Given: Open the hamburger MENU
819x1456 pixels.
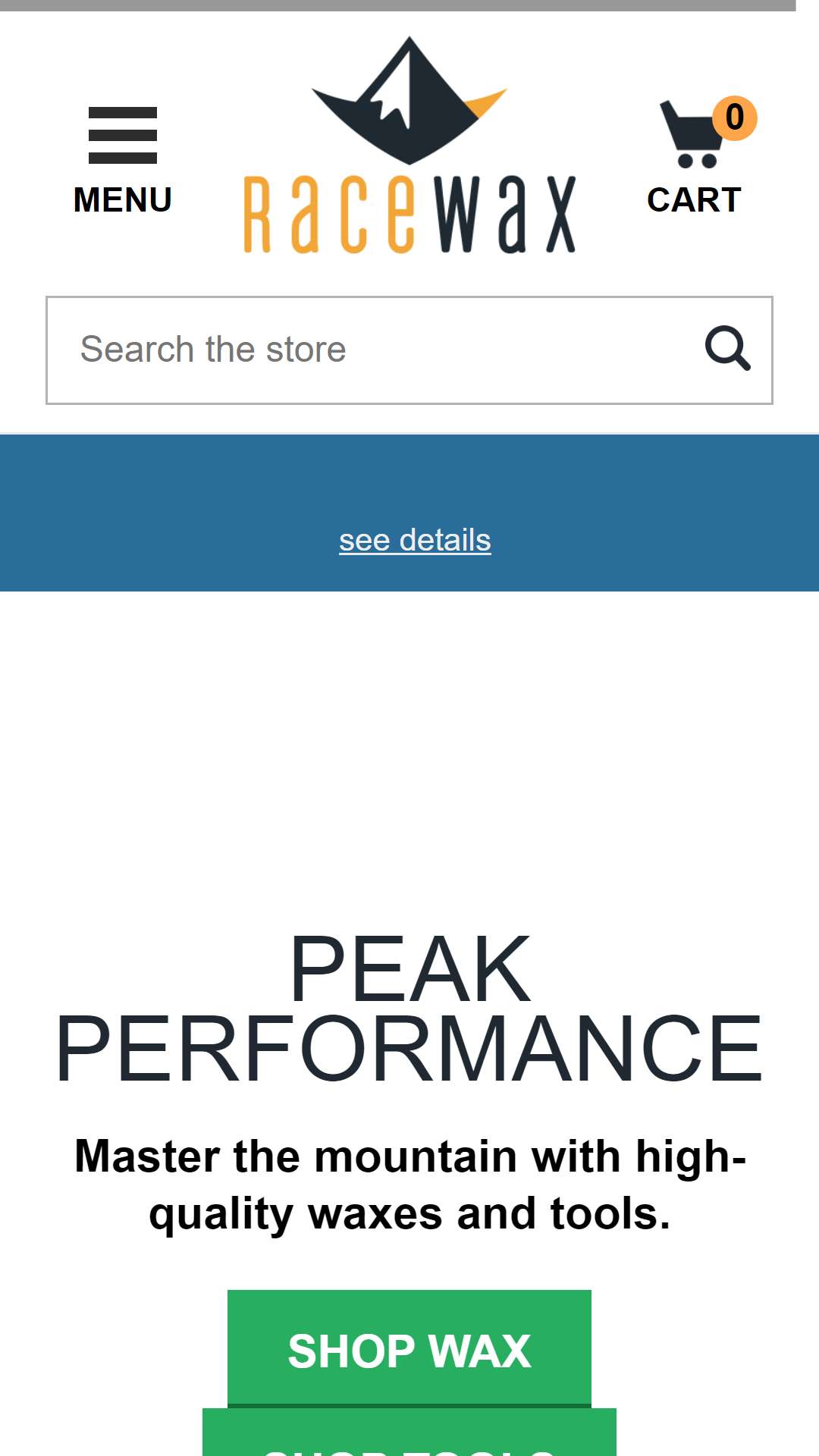Looking at the screenshot, I should pos(123,161).
